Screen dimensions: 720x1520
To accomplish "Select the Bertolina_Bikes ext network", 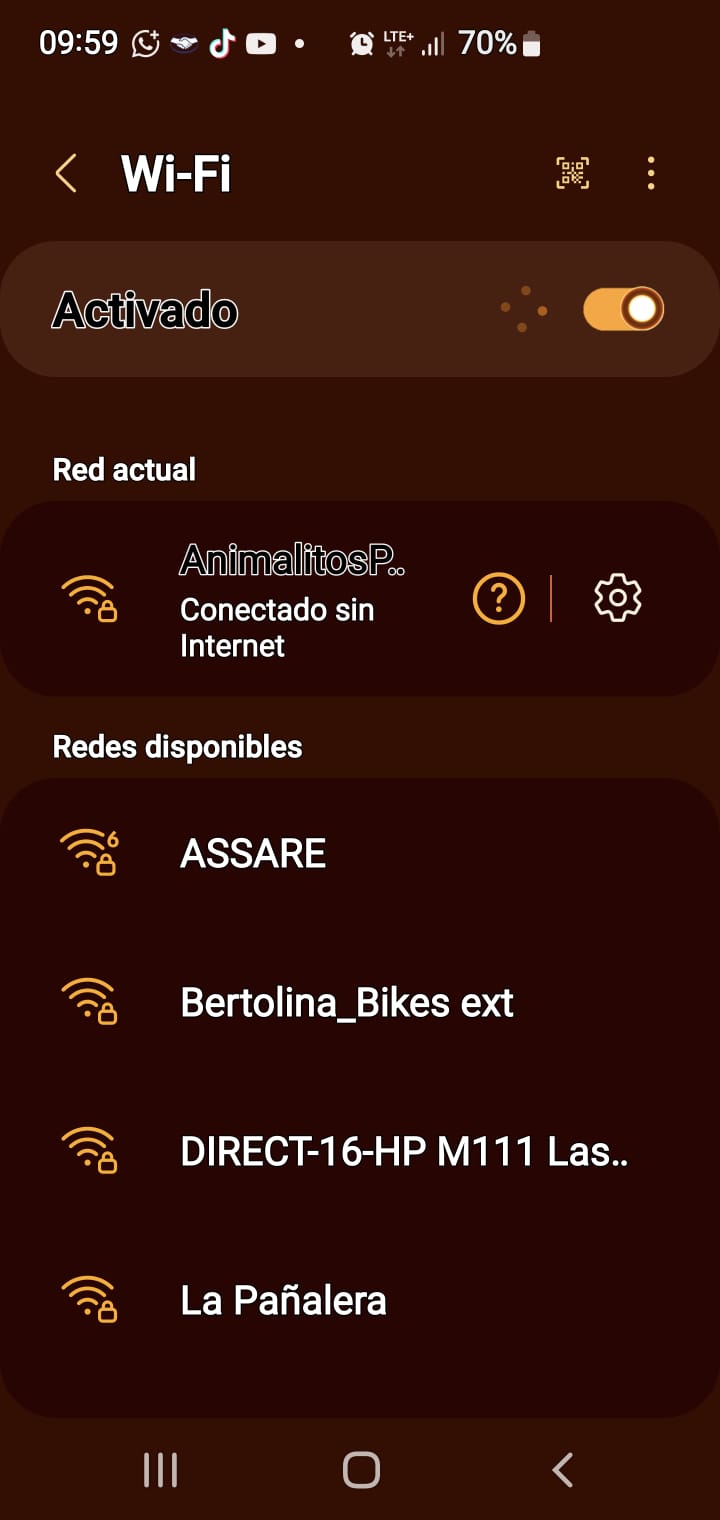I will [x=346, y=1002].
